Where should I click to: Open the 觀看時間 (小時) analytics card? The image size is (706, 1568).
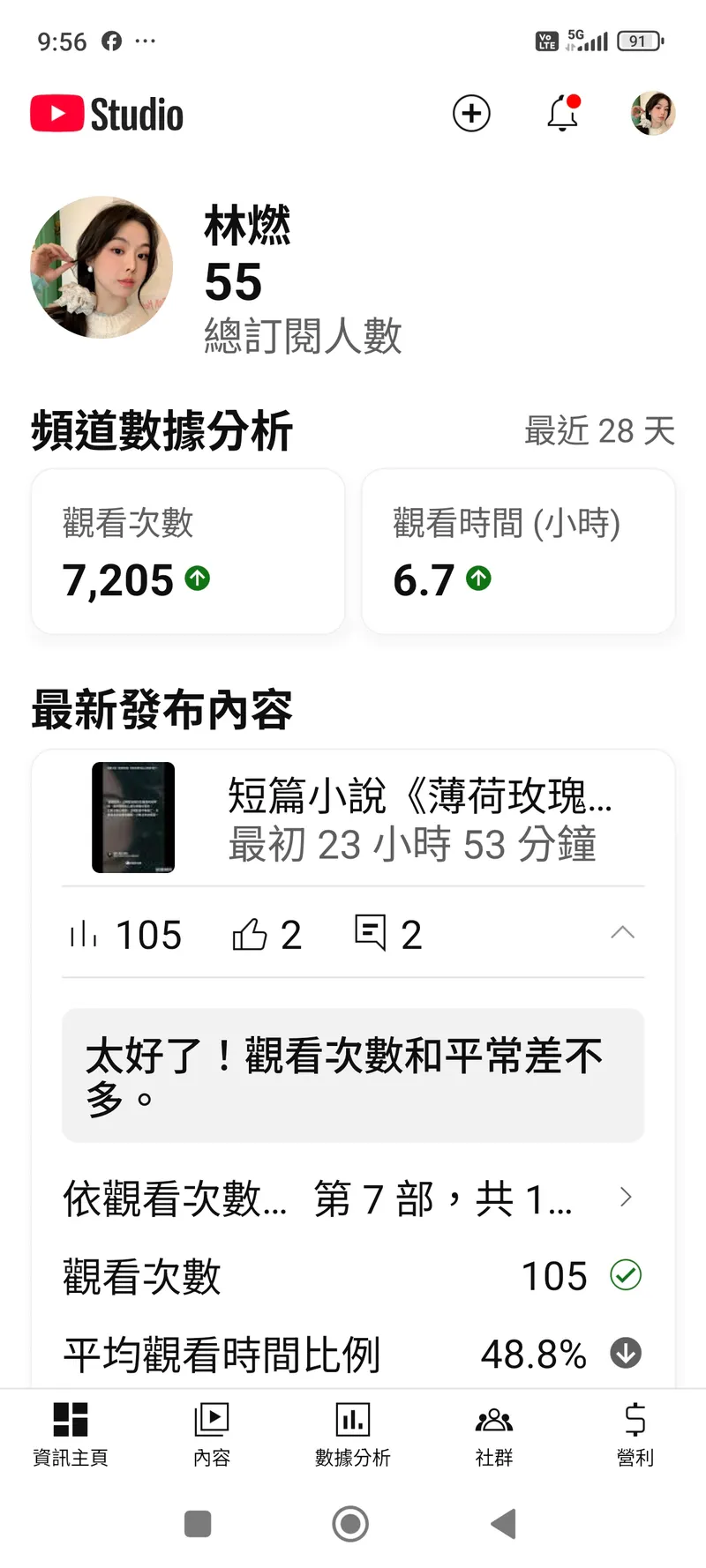pyautogui.click(x=518, y=552)
